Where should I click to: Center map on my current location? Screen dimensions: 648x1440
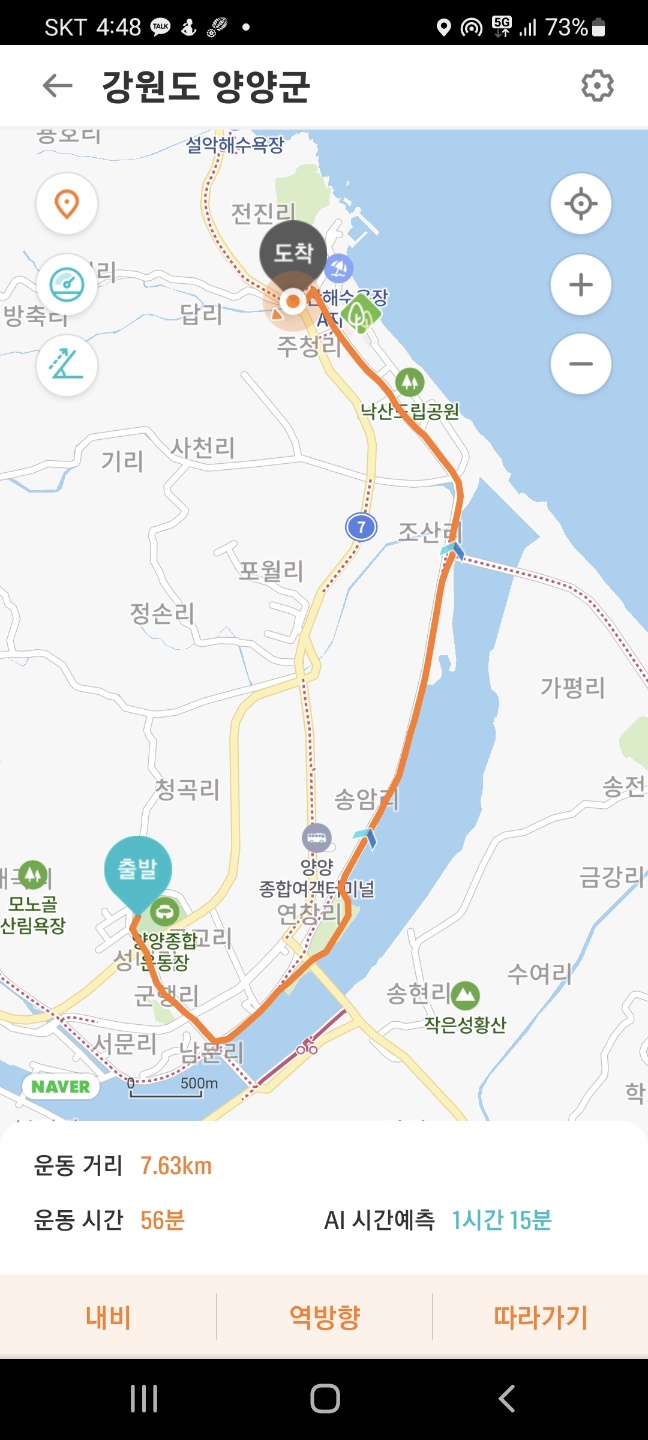coord(581,205)
